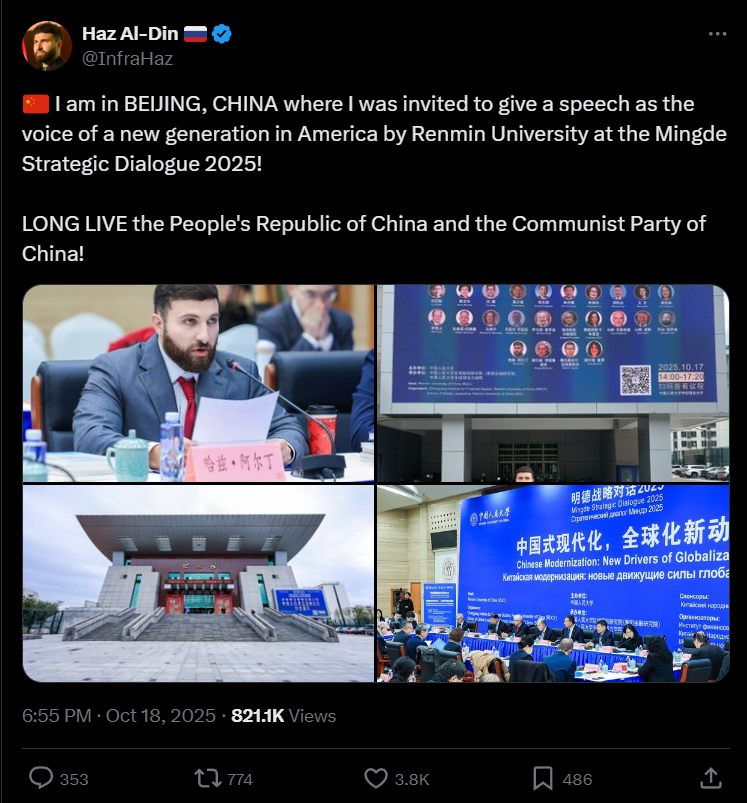Screen dimensions: 747x803
Task: Open photo of the building with stairs
Action: [198, 584]
